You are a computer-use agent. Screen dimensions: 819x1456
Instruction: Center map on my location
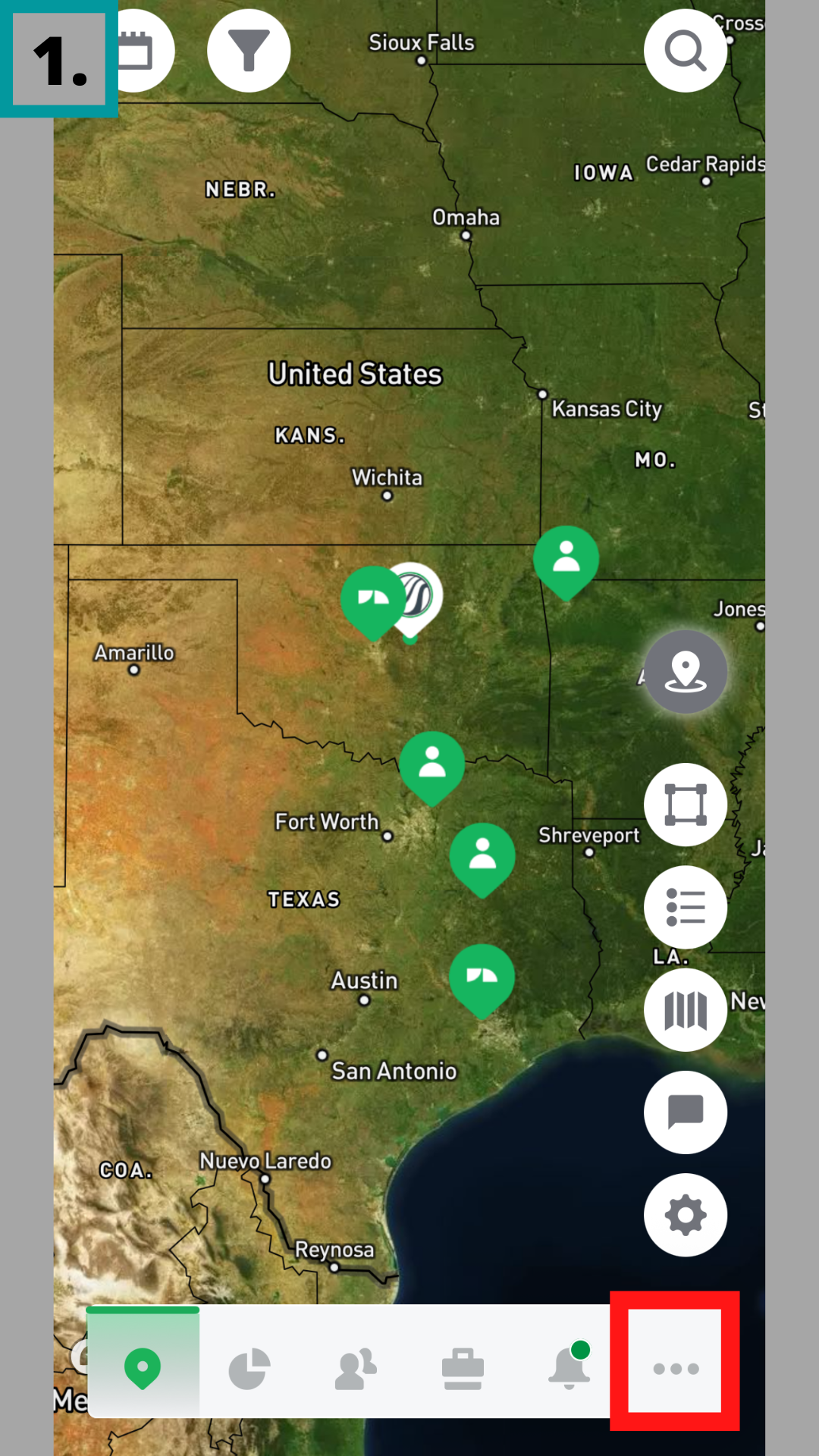[686, 672]
